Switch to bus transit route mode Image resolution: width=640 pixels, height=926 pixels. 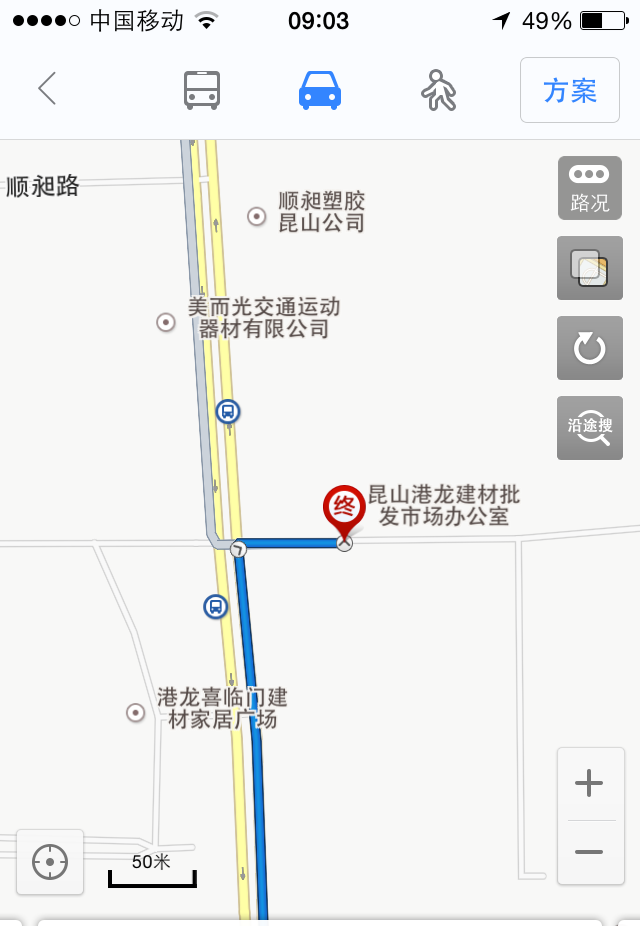[202, 90]
